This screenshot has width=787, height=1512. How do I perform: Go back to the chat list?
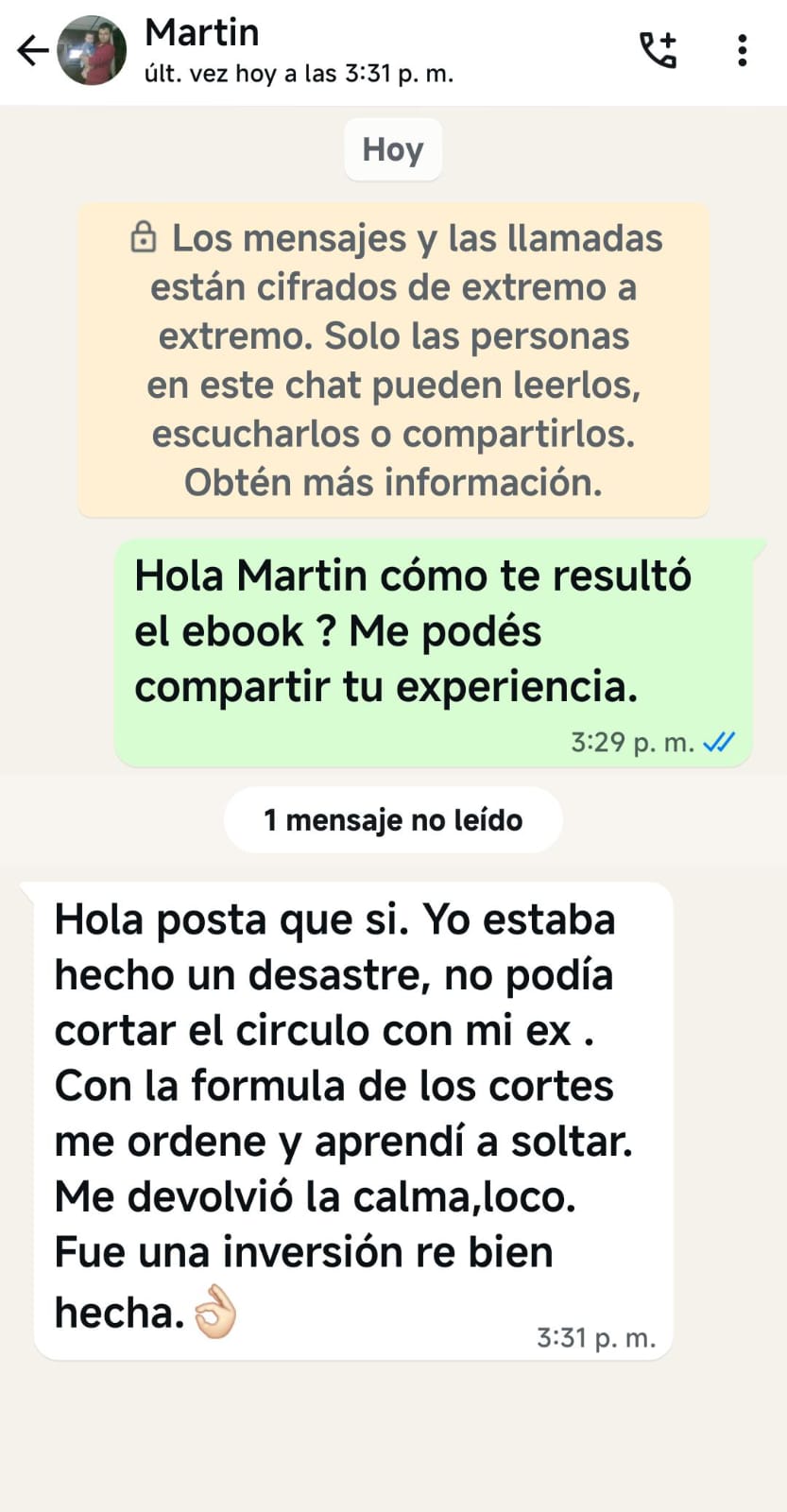tap(32, 50)
